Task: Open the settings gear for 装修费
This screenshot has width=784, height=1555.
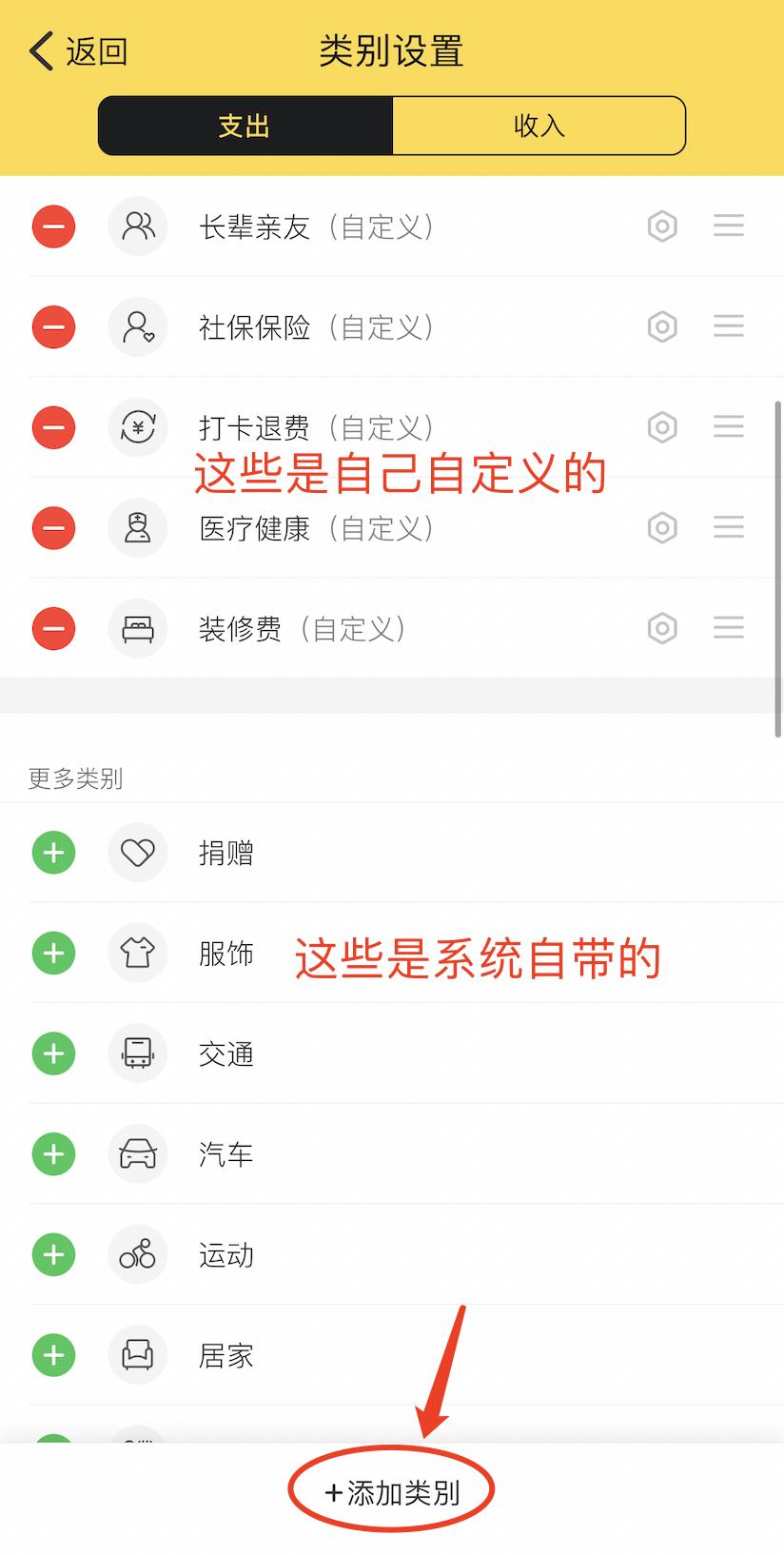Action: pos(662,629)
